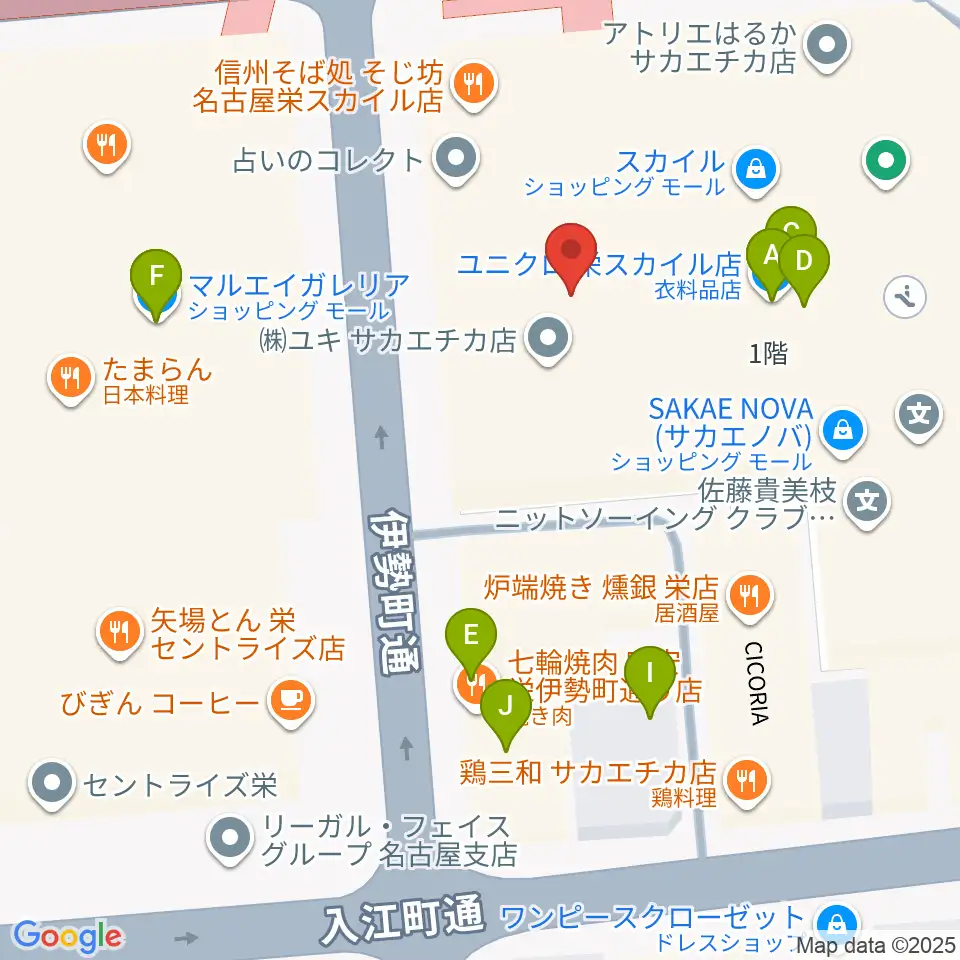The height and width of the screenshot is (960, 960).
Task: Select green marker E
Action: tap(472, 637)
